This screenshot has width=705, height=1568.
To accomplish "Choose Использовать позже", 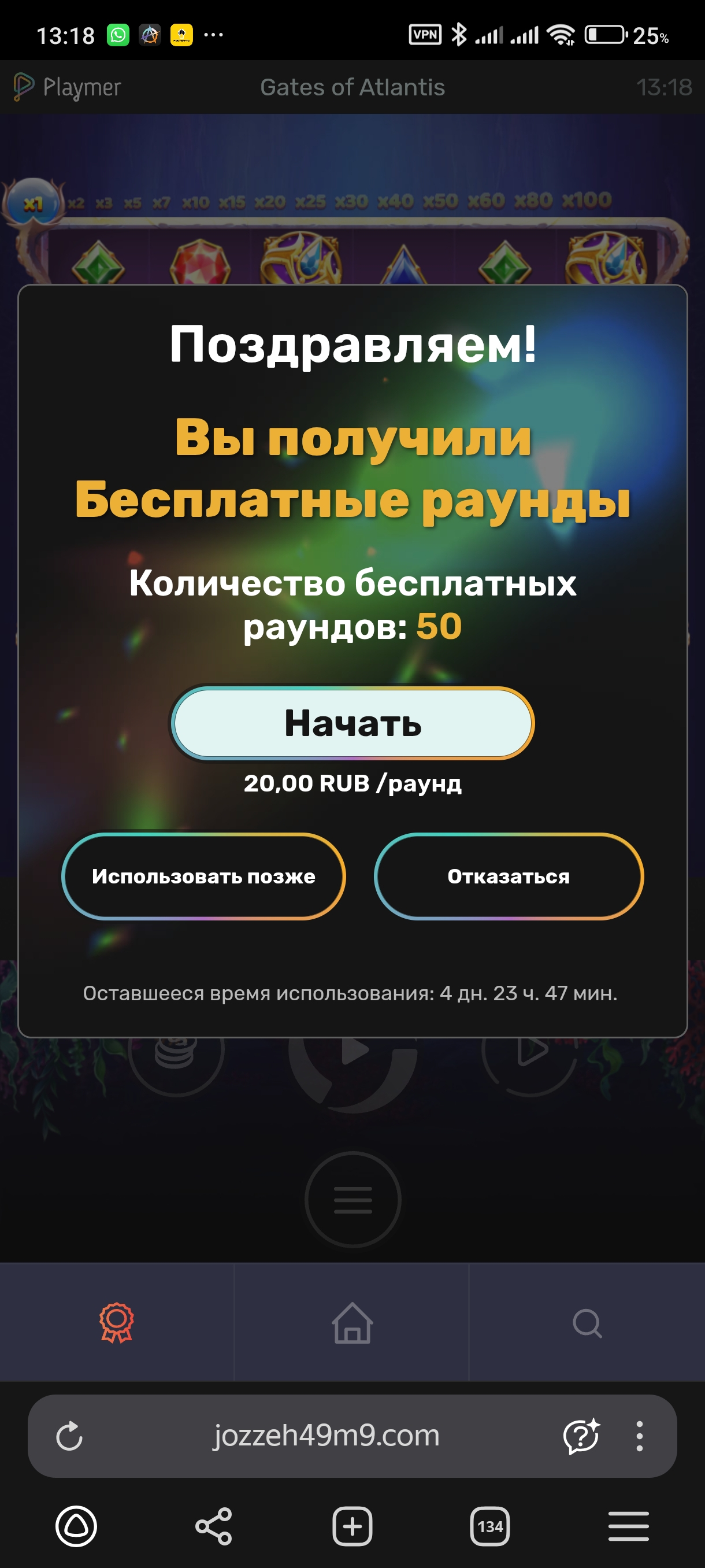I will [x=204, y=876].
